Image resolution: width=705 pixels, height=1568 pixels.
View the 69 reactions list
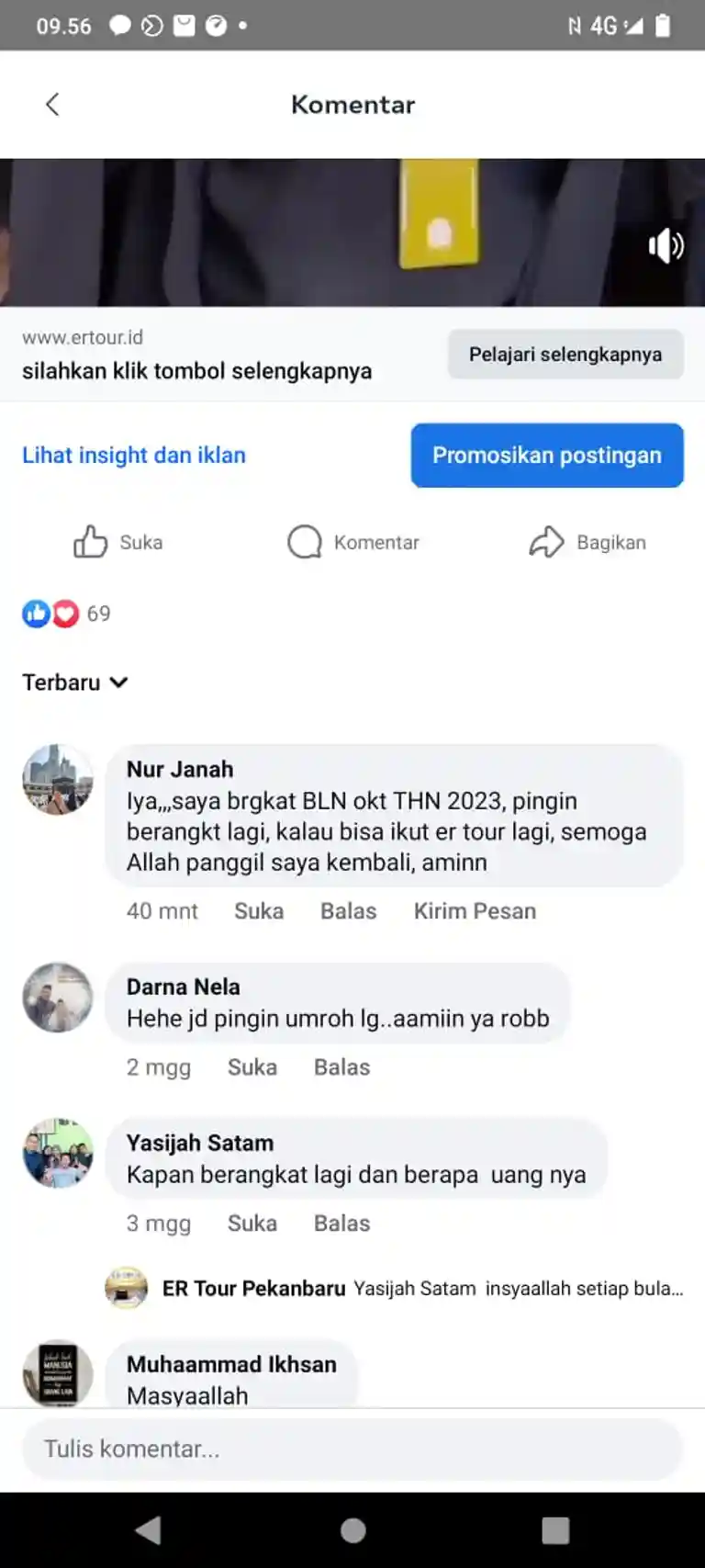pos(67,614)
